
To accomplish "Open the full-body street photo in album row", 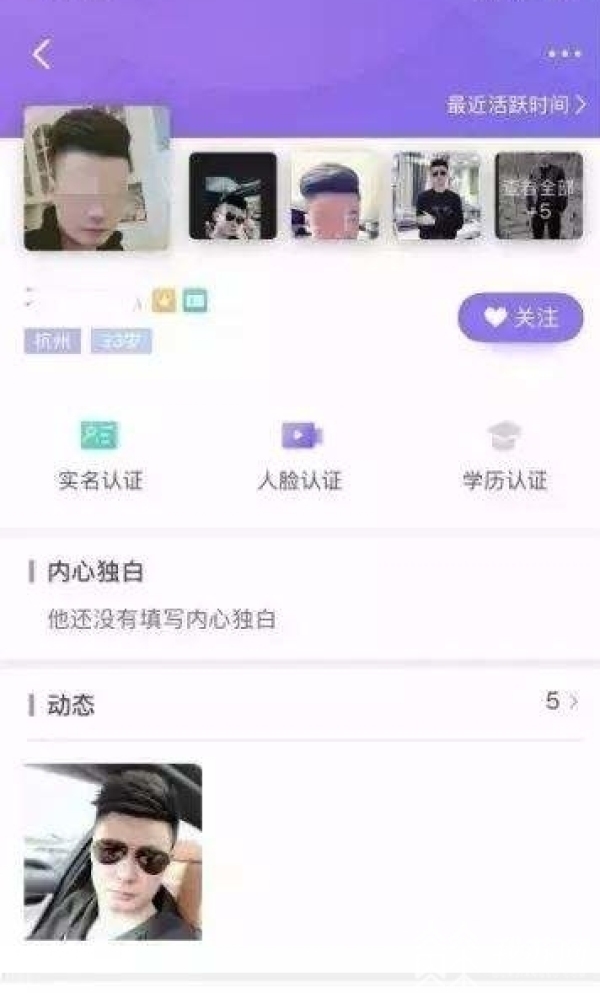I will click(x=437, y=196).
